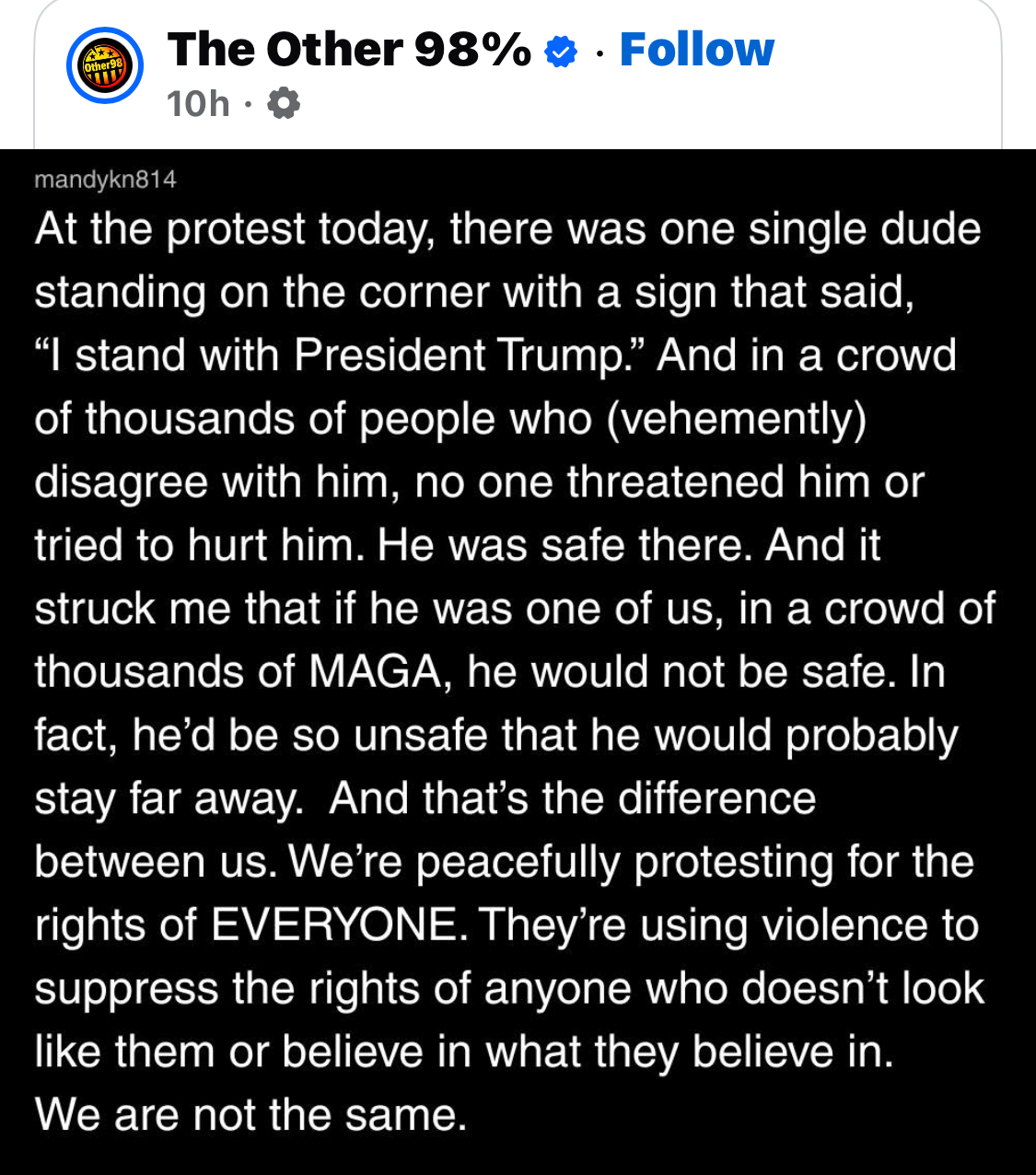Open The Other 98% profile picture
Viewport: 1036px width, 1175px height.
click(104, 66)
